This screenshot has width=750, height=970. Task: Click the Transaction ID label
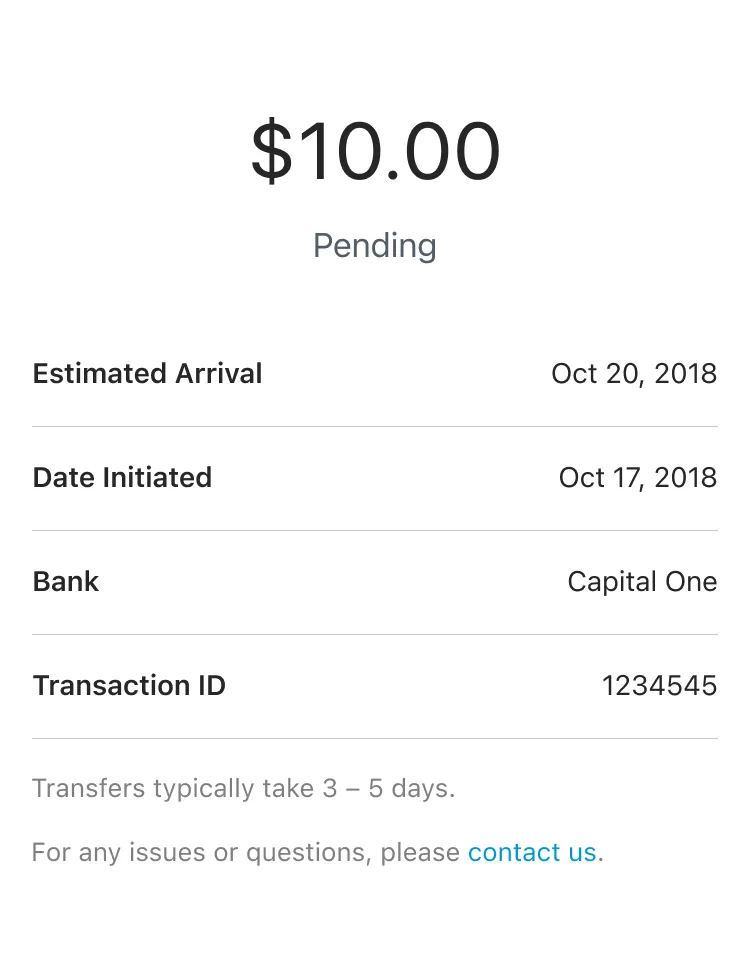click(128, 685)
